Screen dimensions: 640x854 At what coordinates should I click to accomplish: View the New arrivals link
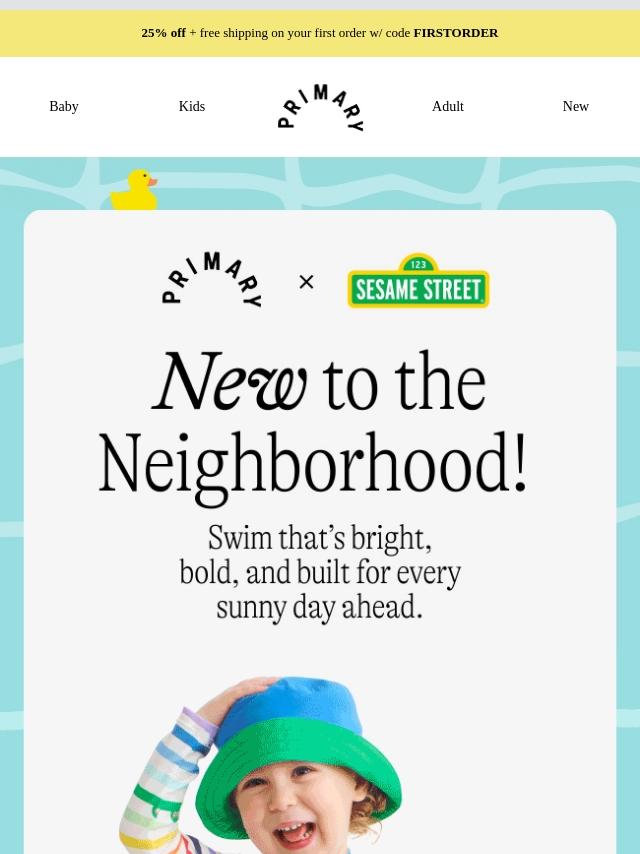click(575, 107)
